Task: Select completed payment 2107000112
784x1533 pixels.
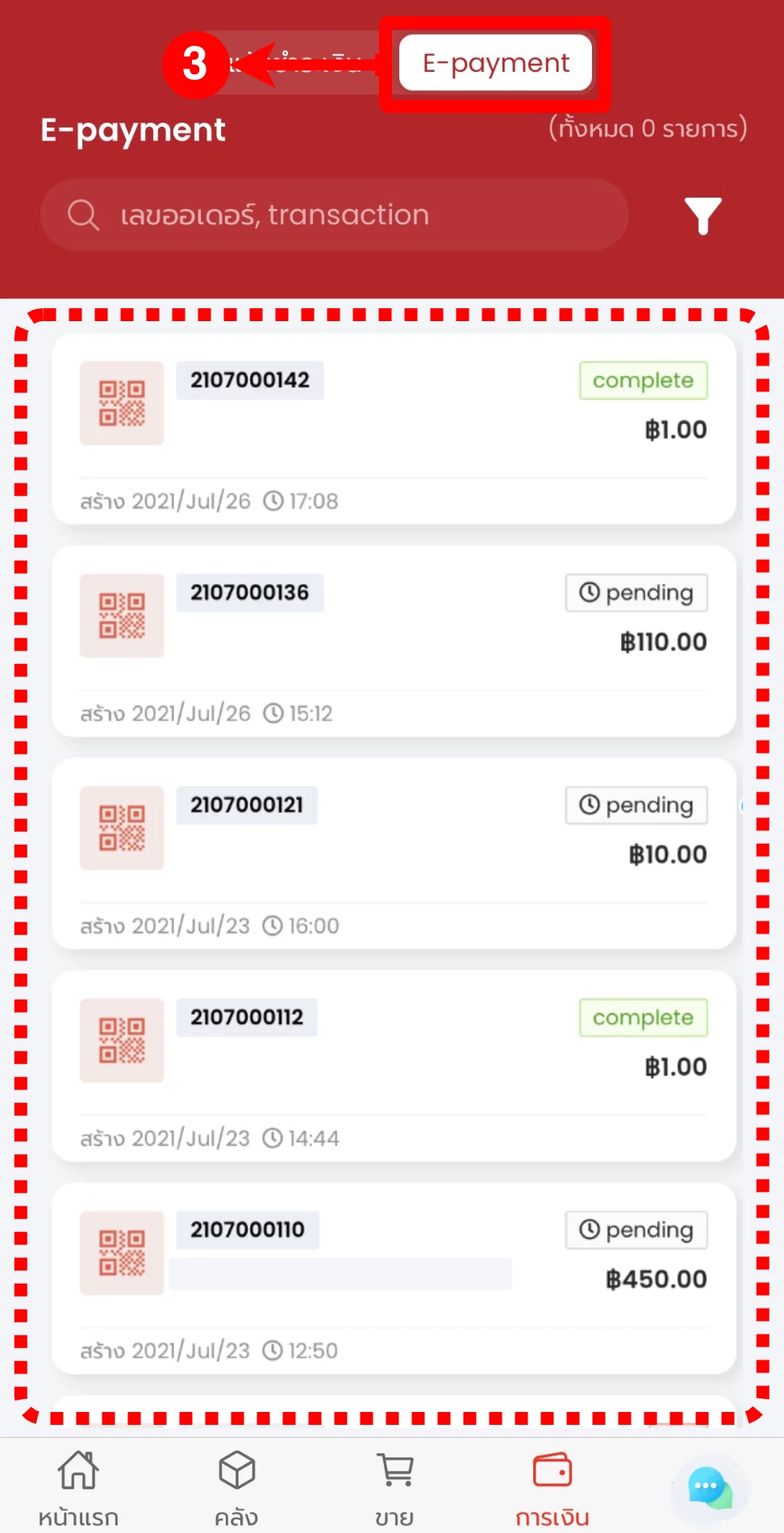Action: 394,1066
